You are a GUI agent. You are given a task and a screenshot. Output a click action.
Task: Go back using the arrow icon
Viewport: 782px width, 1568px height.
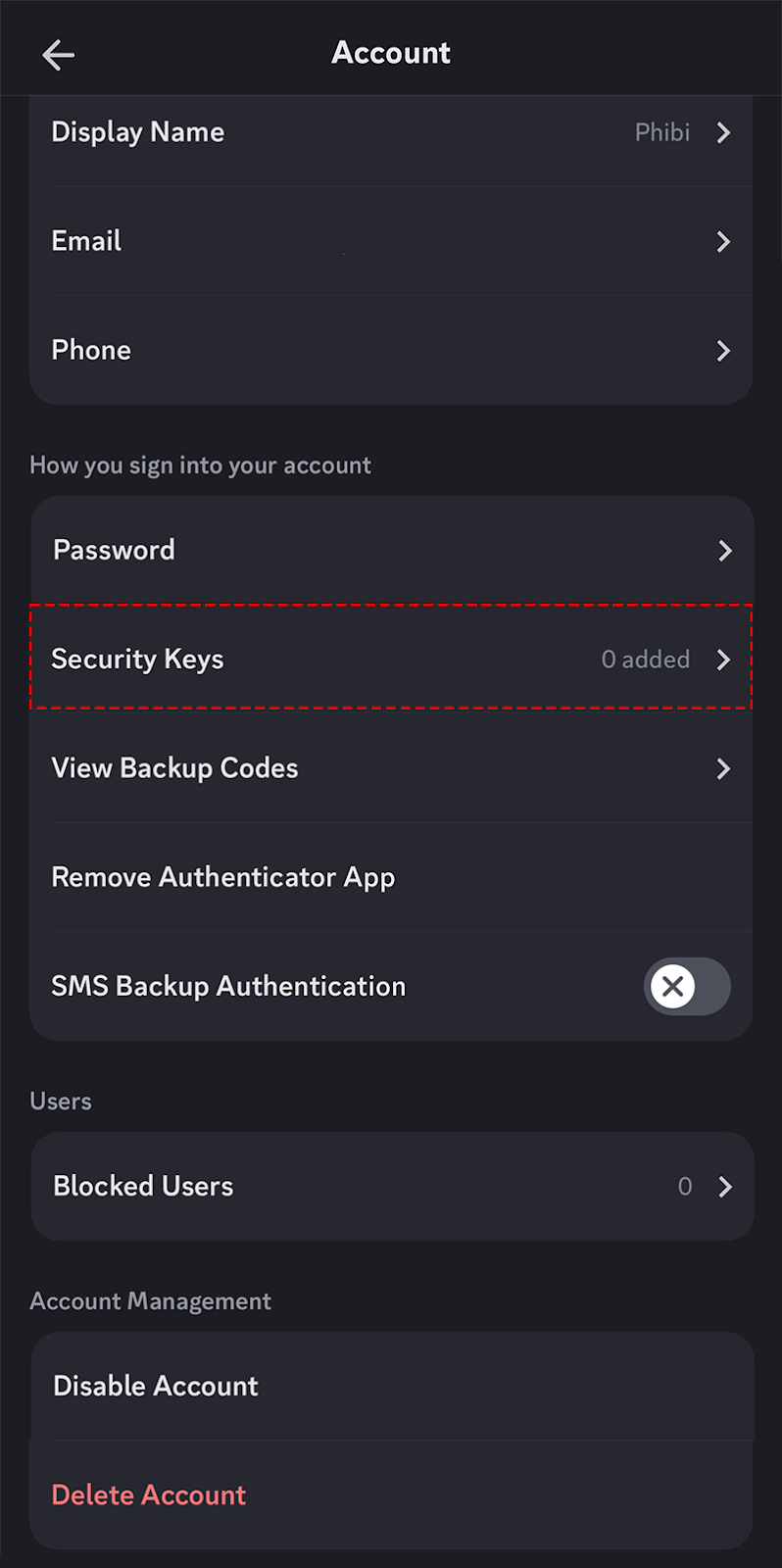[x=59, y=55]
